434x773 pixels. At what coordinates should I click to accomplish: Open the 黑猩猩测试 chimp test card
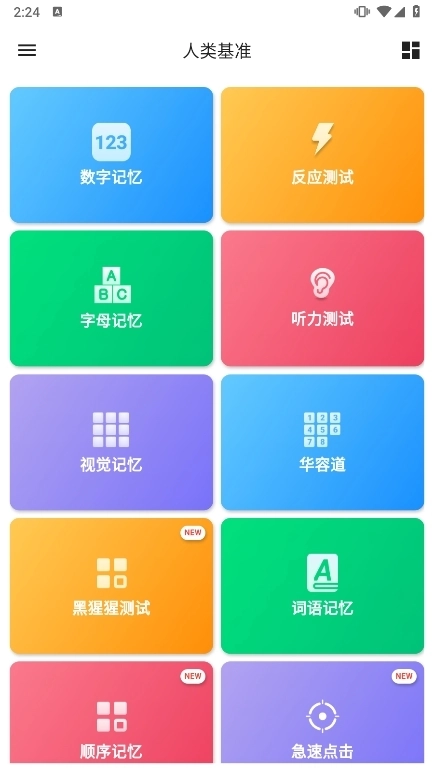[x=111, y=586]
